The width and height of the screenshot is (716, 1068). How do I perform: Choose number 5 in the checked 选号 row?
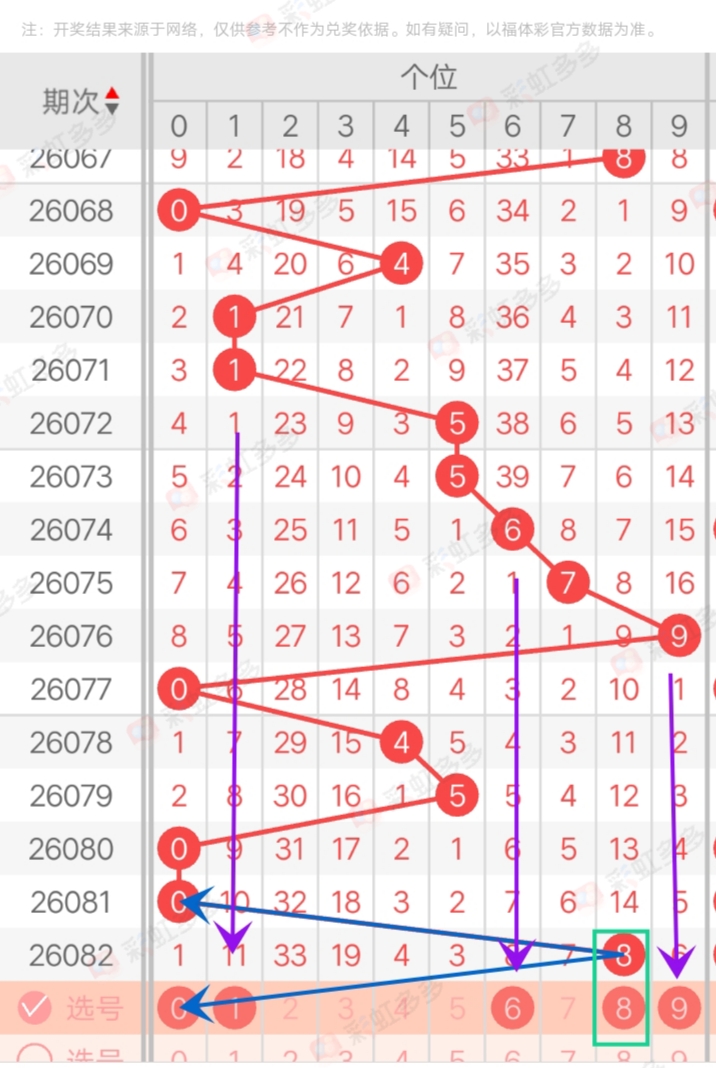[457, 1008]
